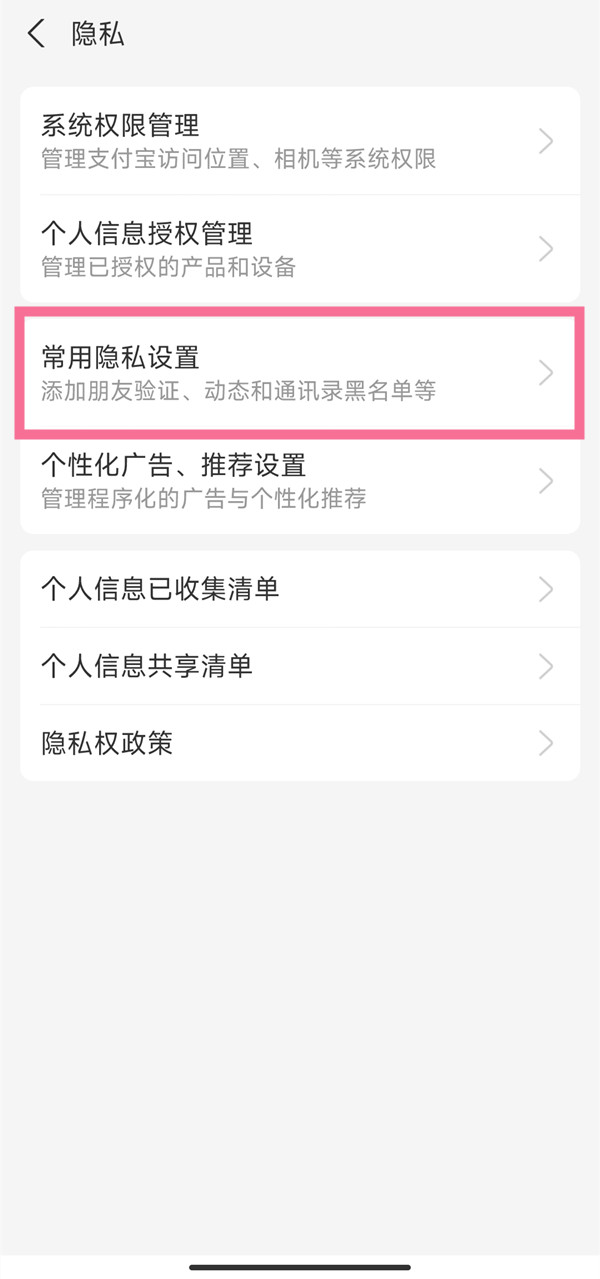This screenshot has width=600, height=1279.
Task: View 个人信息已收集清单
Action: (x=300, y=589)
